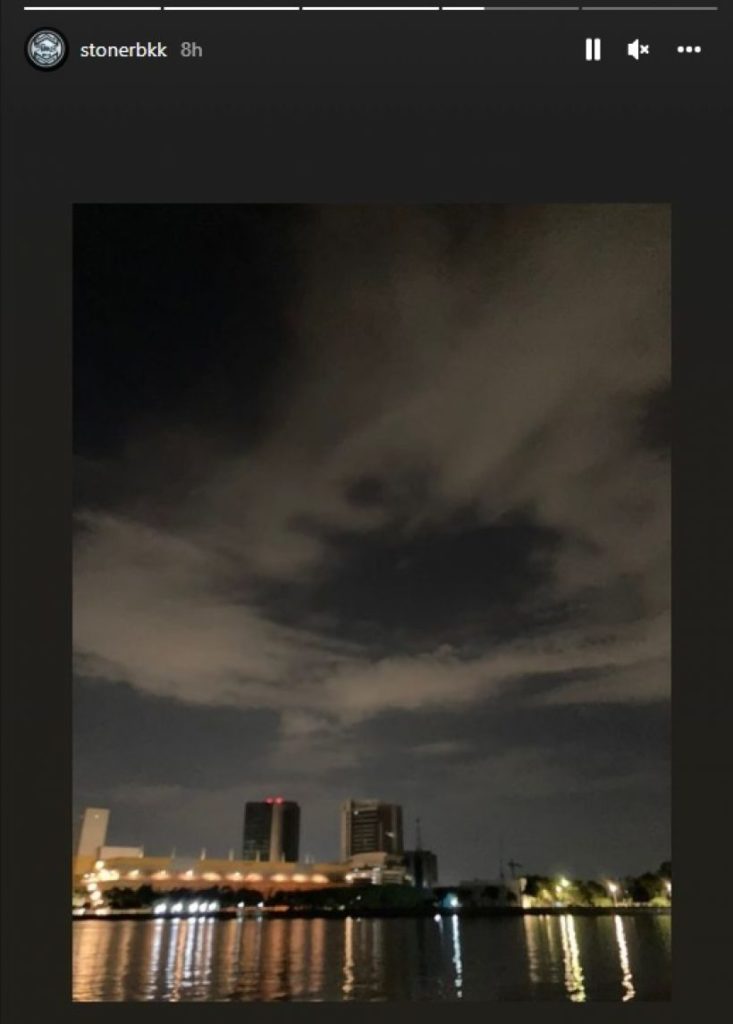
Task: Pause the story playback
Action: tap(593, 49)
